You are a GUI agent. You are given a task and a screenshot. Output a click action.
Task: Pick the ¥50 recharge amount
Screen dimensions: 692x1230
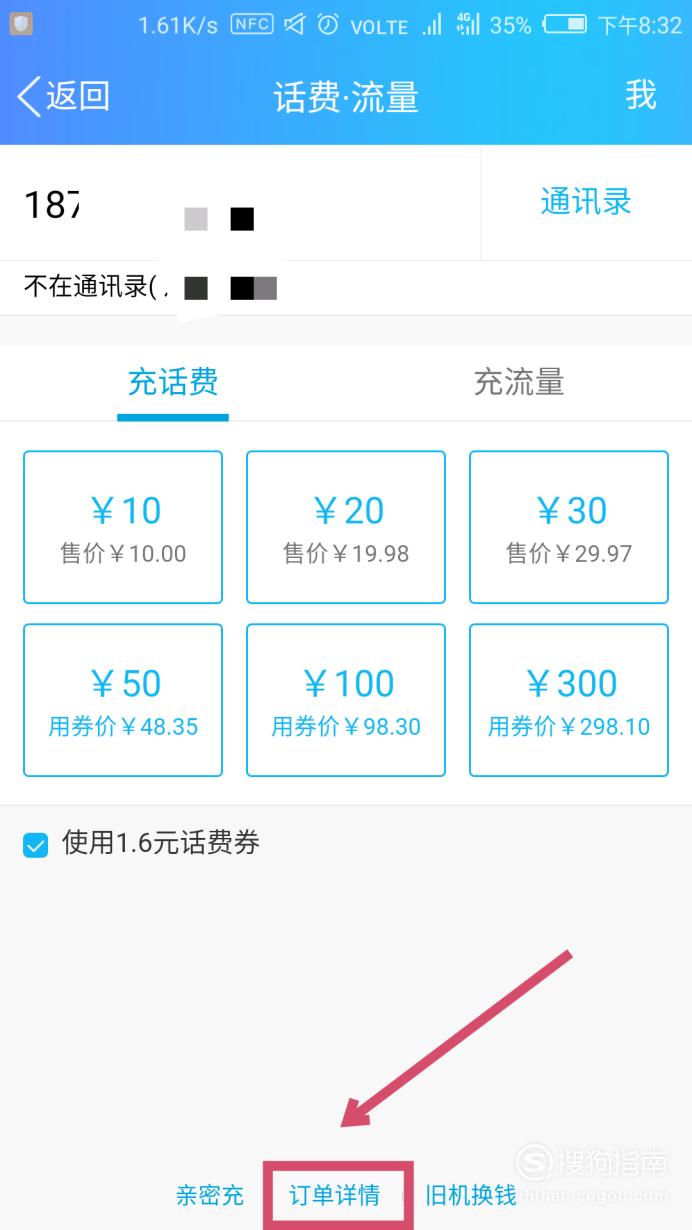[x=123, y=700]
